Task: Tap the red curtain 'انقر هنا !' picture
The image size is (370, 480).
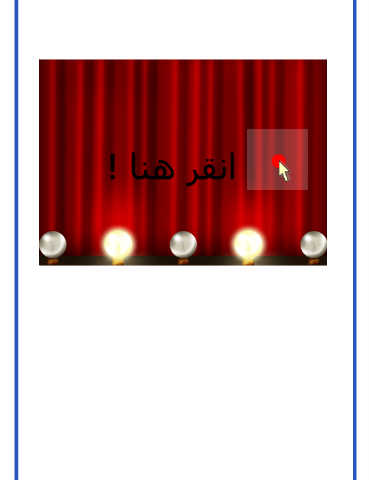Action: coord(183,162)
